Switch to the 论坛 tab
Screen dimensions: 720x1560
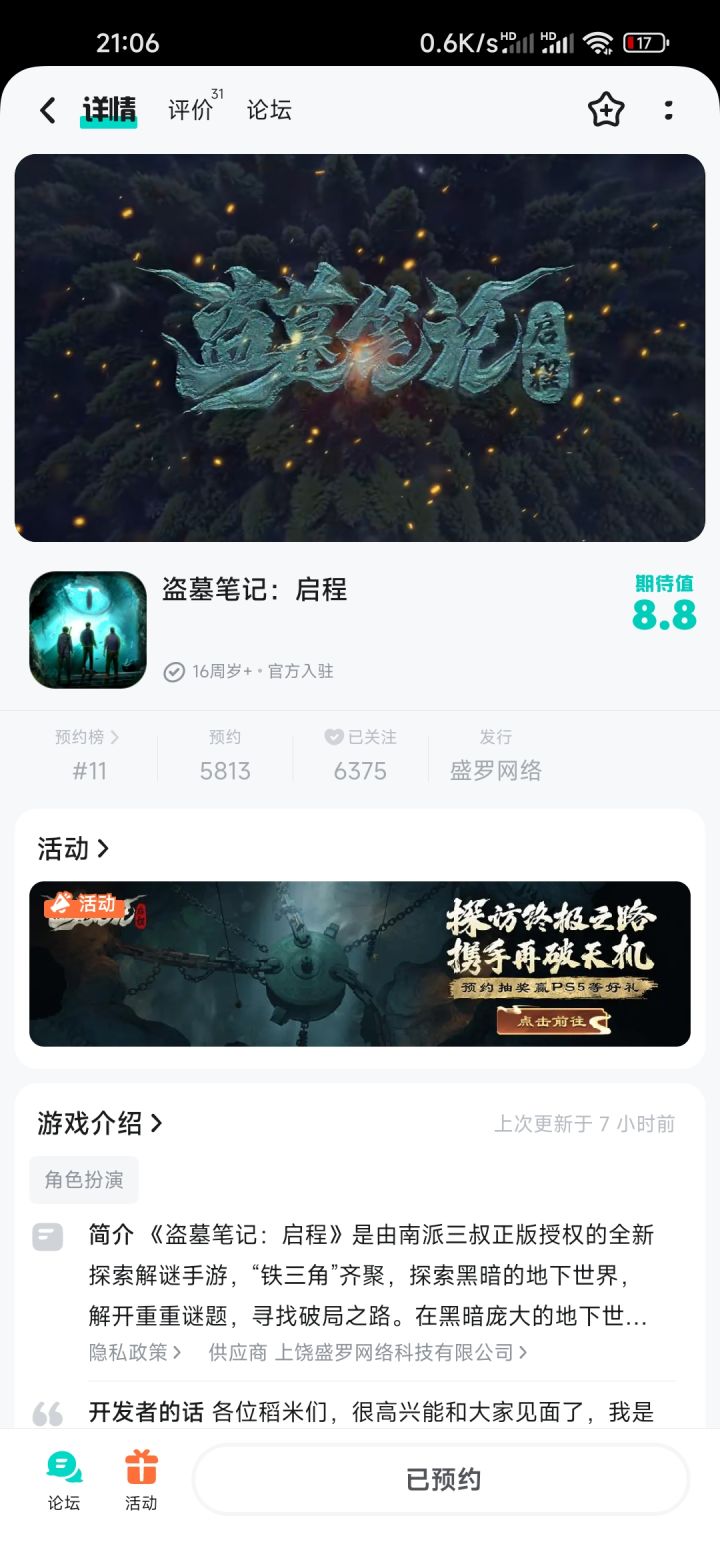[x=268, y=110]
